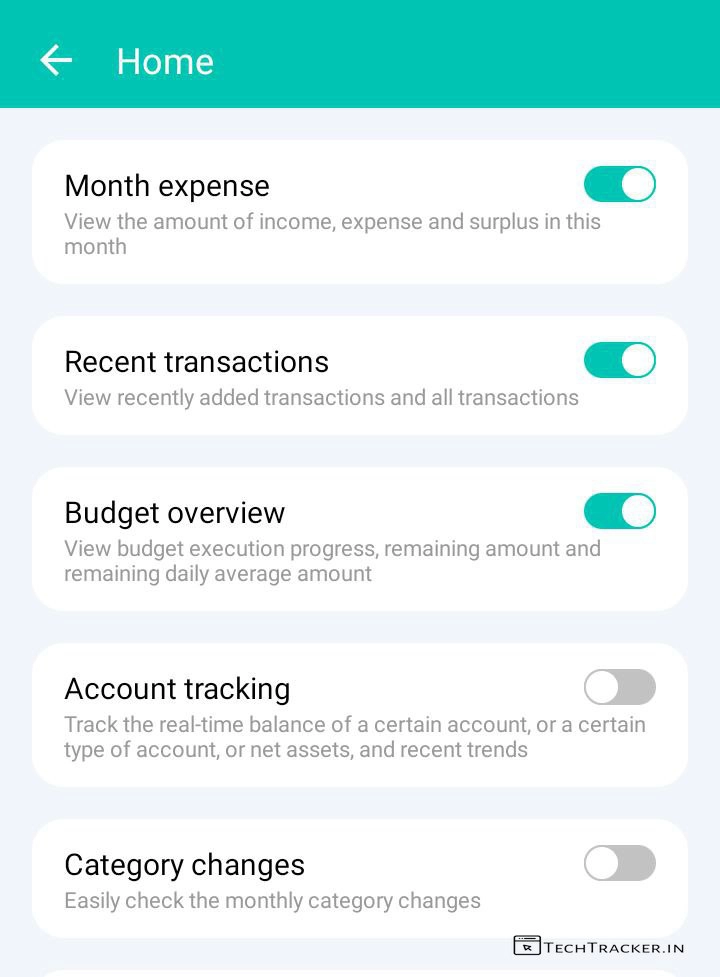The height and width of the screenshot is (977, 720).
Task: Turn off Recent transactions switch
Action: click(x=619, y=360)
